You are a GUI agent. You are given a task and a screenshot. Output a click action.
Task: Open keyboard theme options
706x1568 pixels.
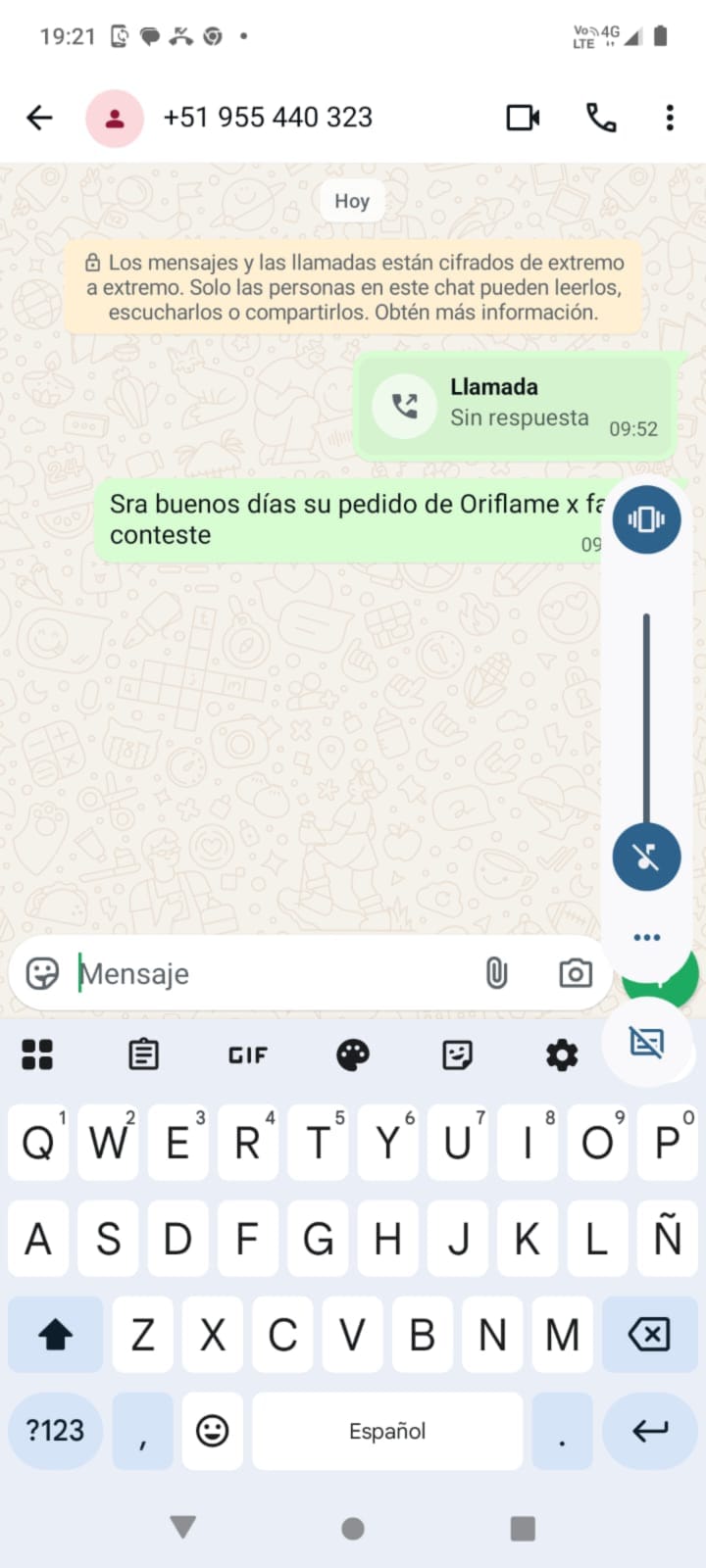pyautogui.click(x=352, y=1055)
